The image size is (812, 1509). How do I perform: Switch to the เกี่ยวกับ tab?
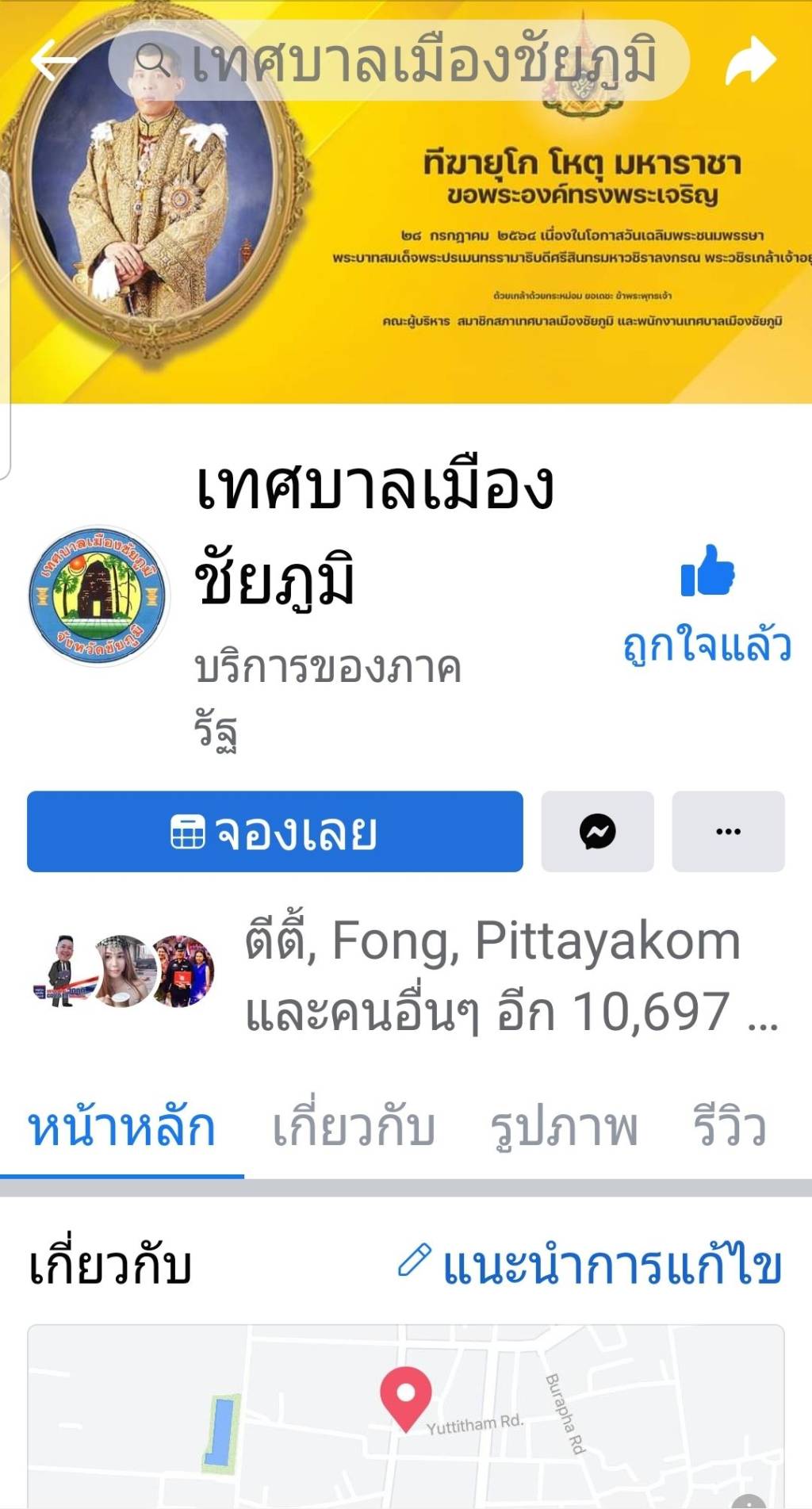354,1128
